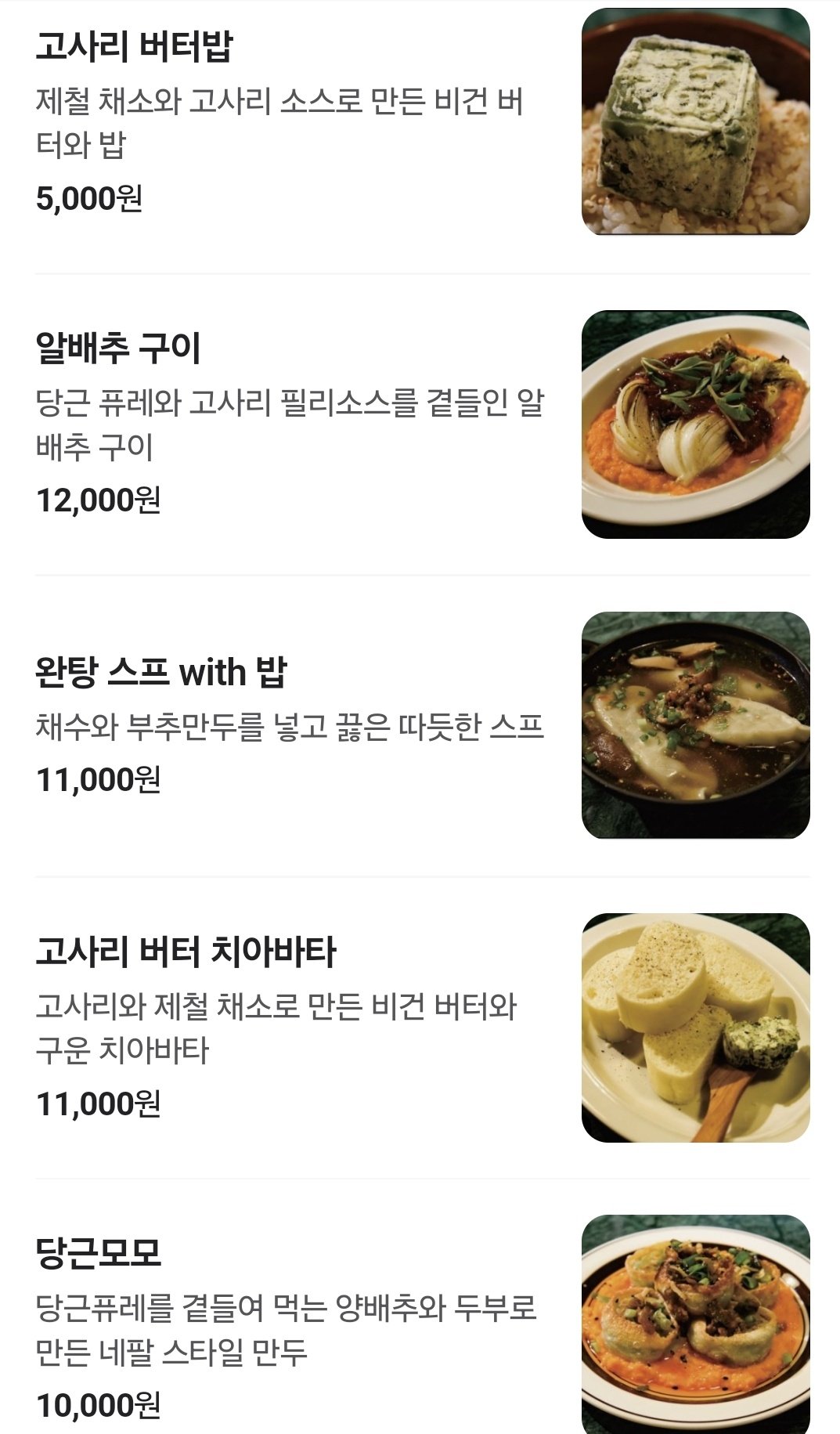Open the 고사리 버터 치아바타 item
This screenshot has width=840, height=1434.
point(186,952)
